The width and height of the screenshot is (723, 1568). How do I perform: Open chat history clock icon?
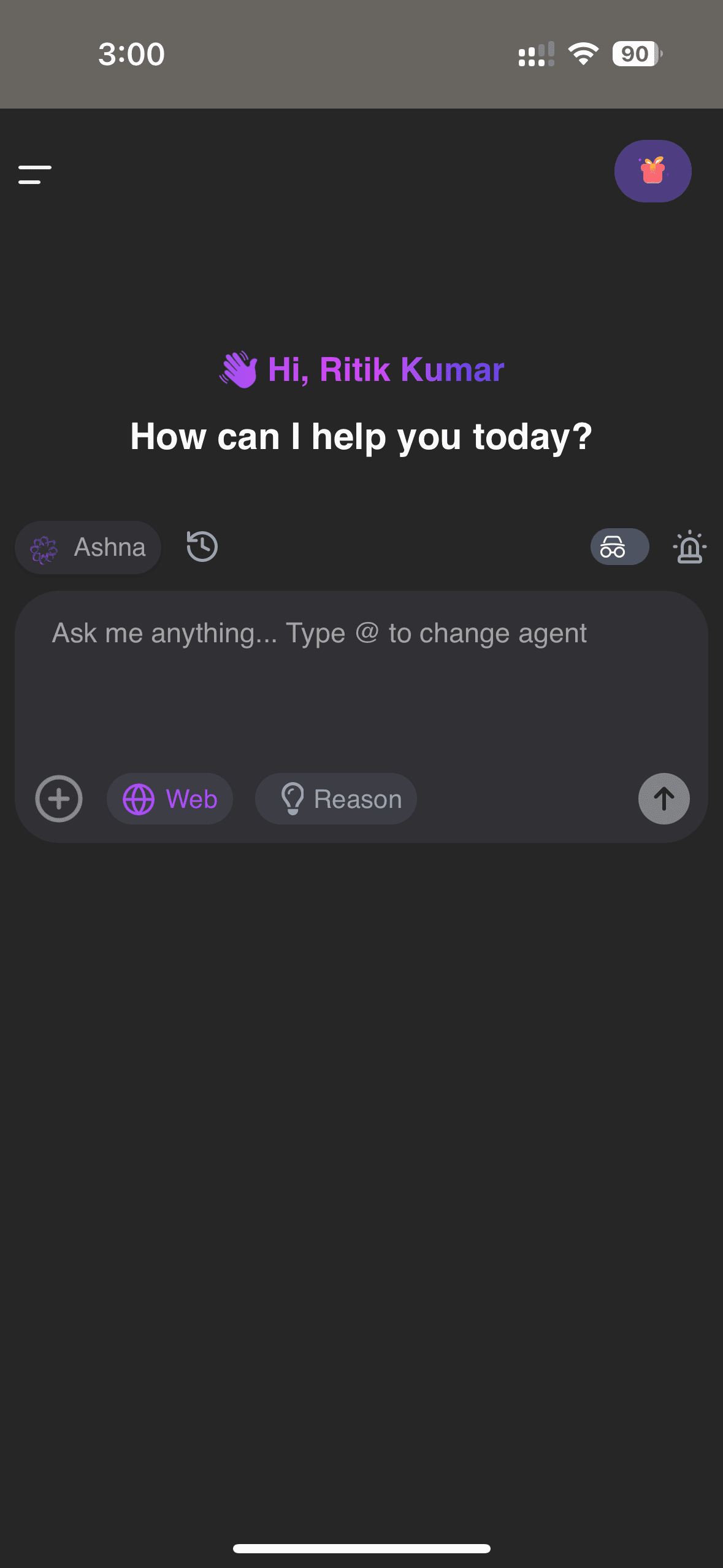click(x=202, y=547)
